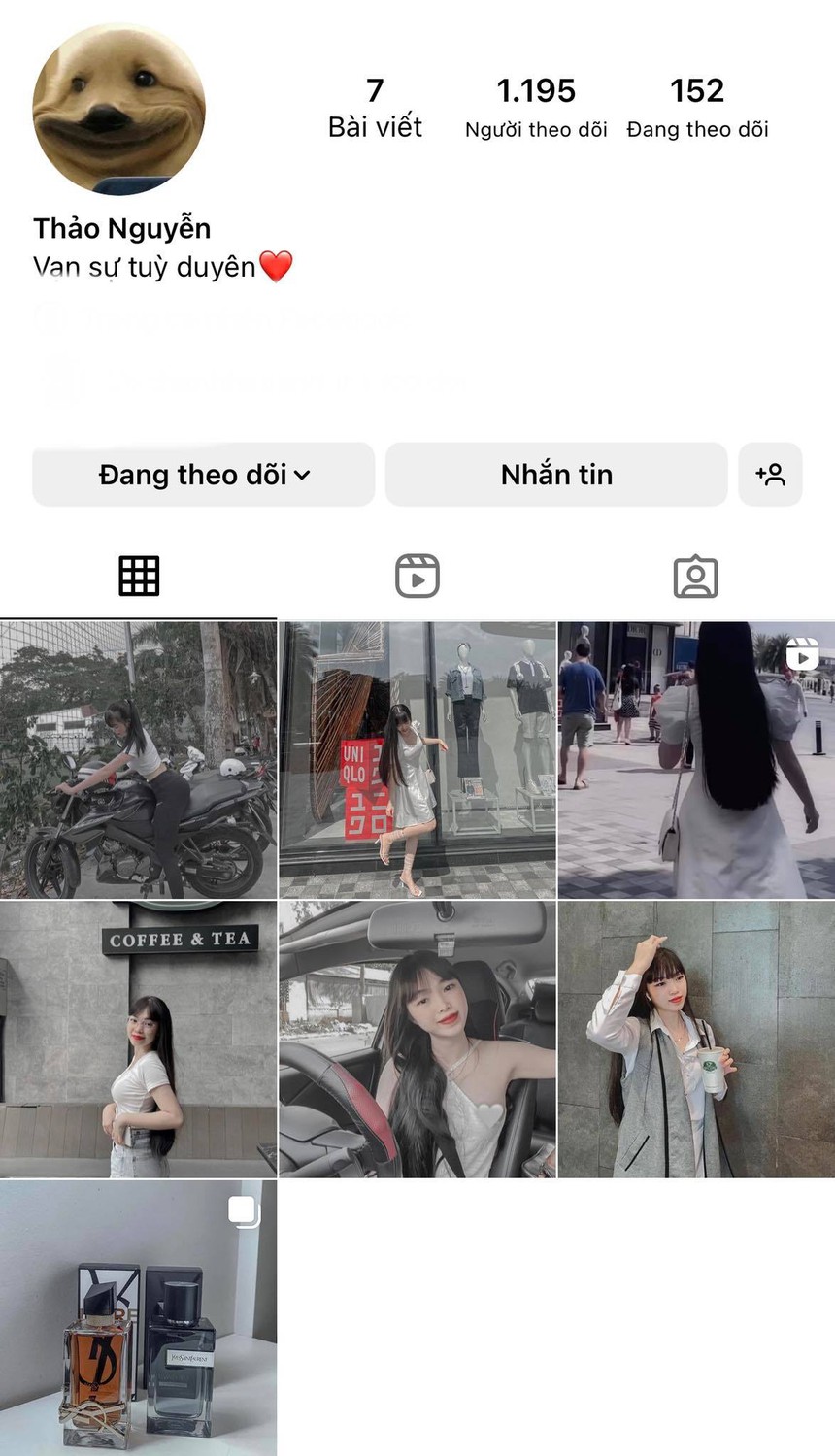
Task: Open the Coffee & Tea photo post
Action: click(x=137, y=1038)
